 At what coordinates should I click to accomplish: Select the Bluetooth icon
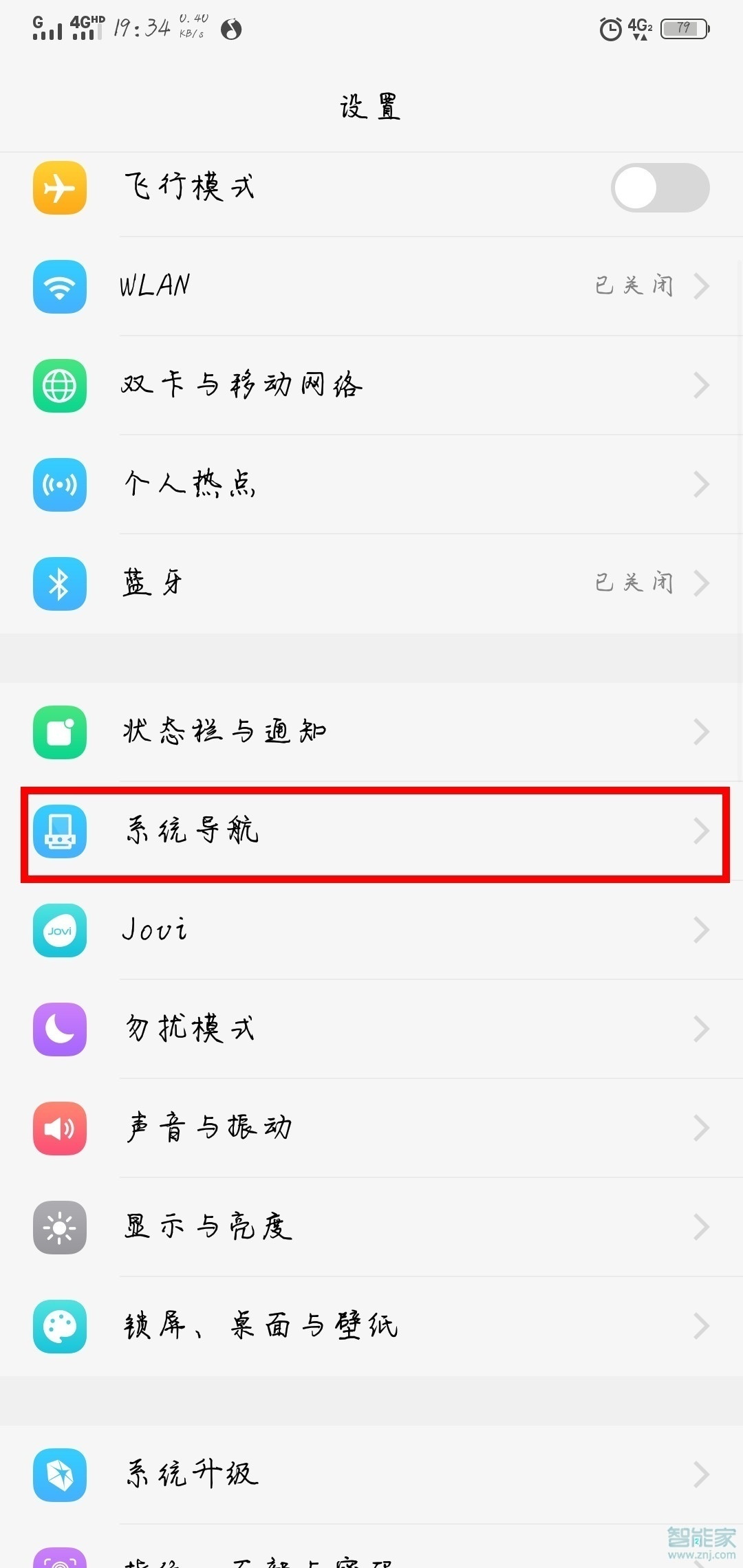click(x=60, y=583)
